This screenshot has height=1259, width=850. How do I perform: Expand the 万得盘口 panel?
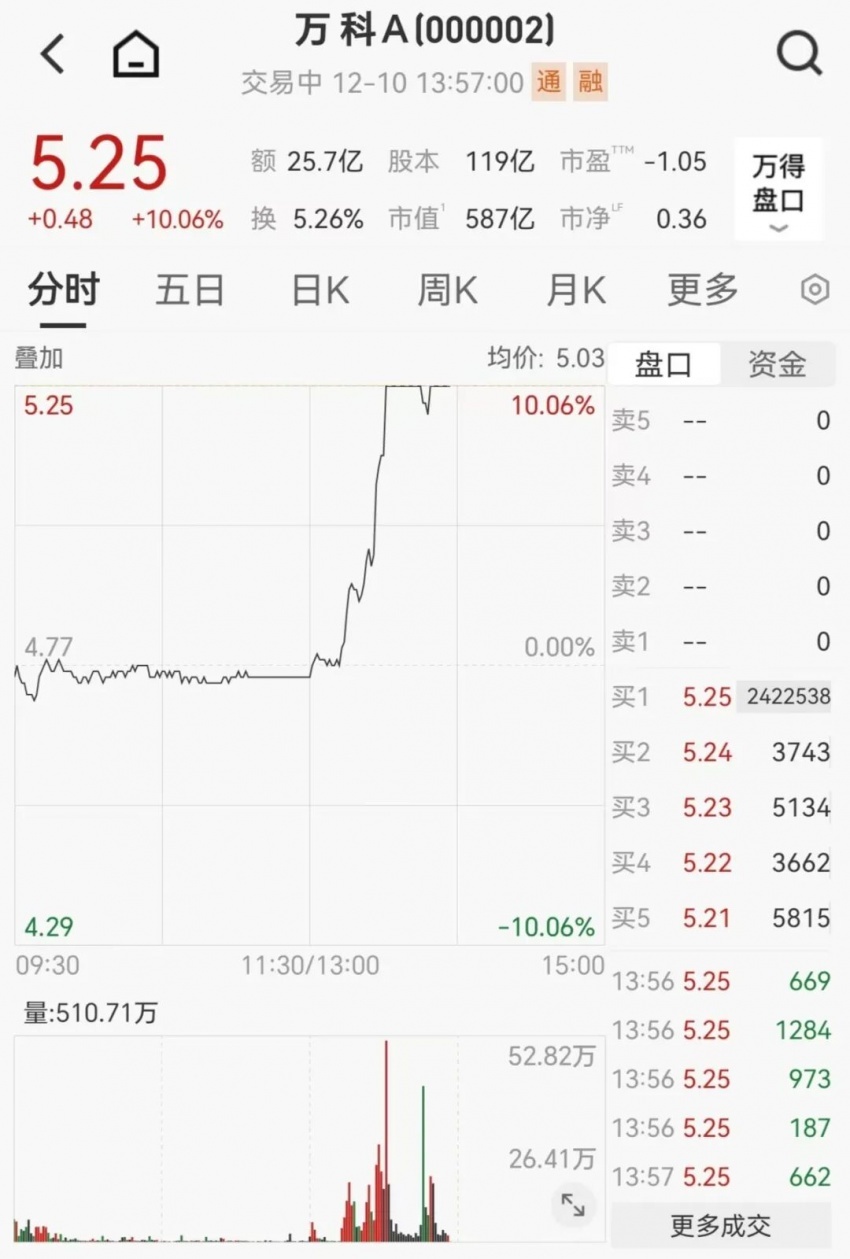tap(778, 190)
